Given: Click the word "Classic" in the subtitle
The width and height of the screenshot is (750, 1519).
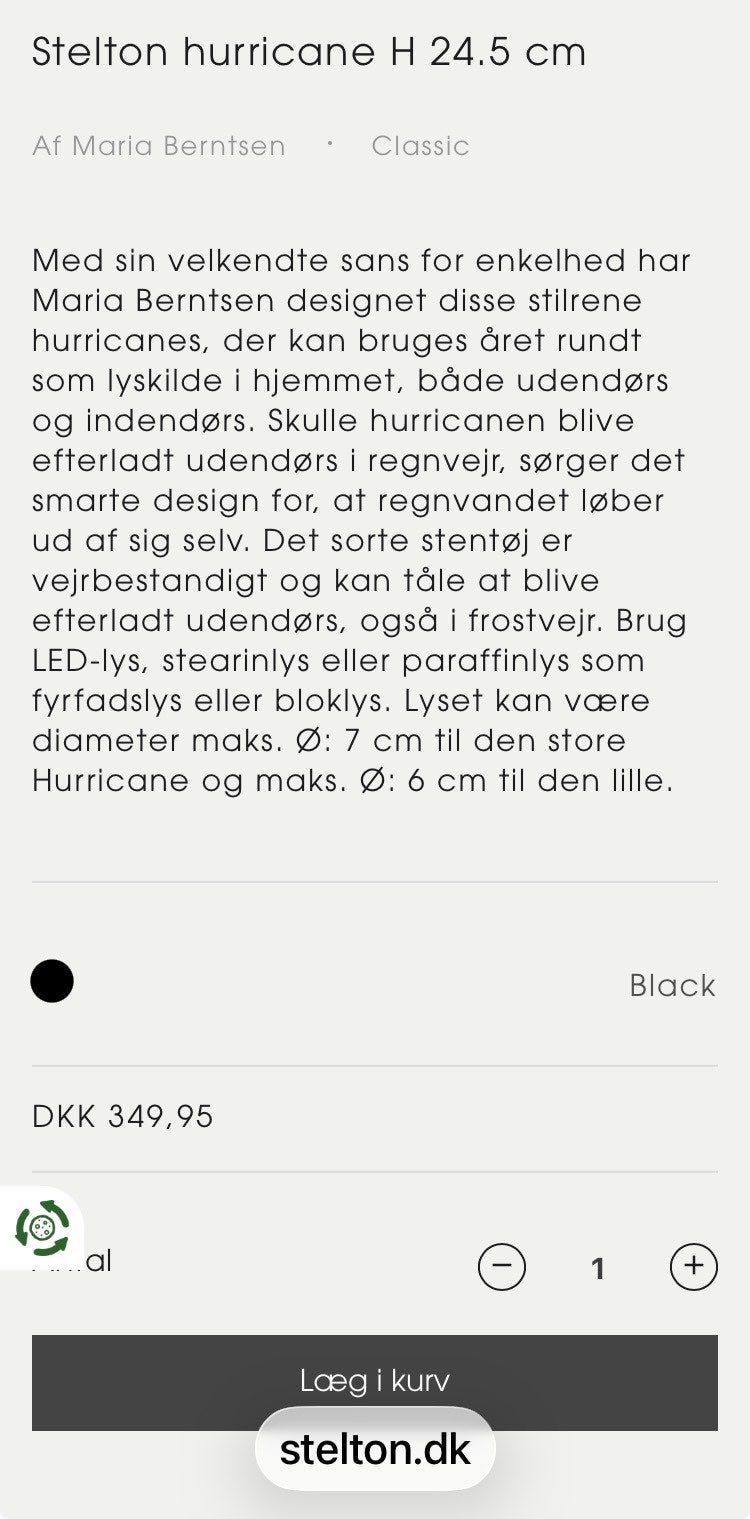Looking at the screenshot, I should (x=421, y=146).
